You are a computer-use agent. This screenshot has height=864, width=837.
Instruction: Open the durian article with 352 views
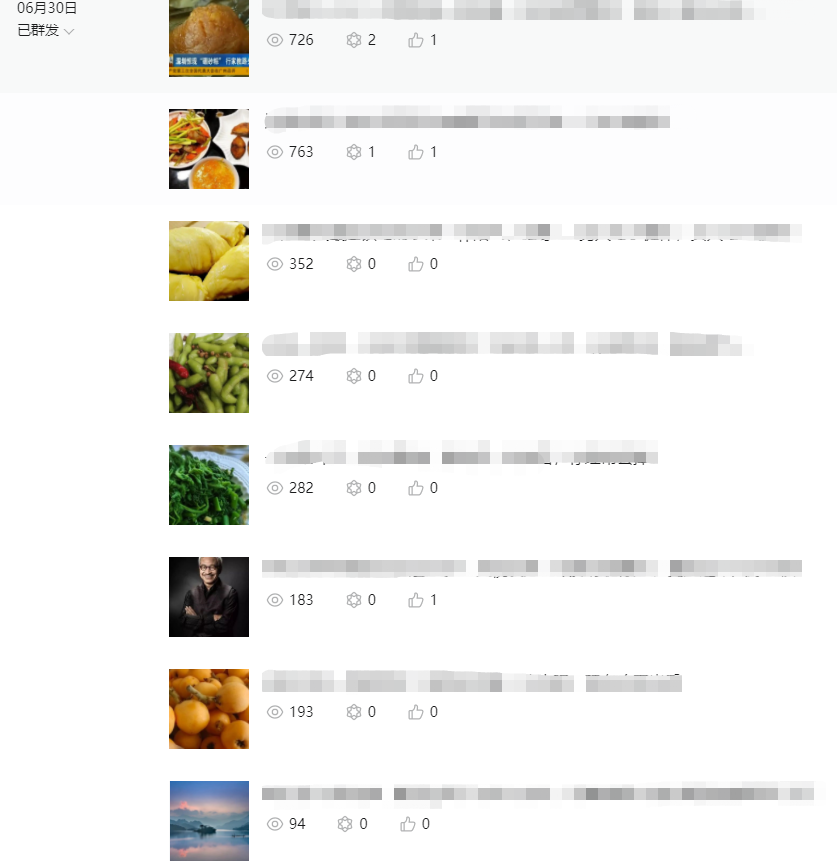[x=530, y=233]
